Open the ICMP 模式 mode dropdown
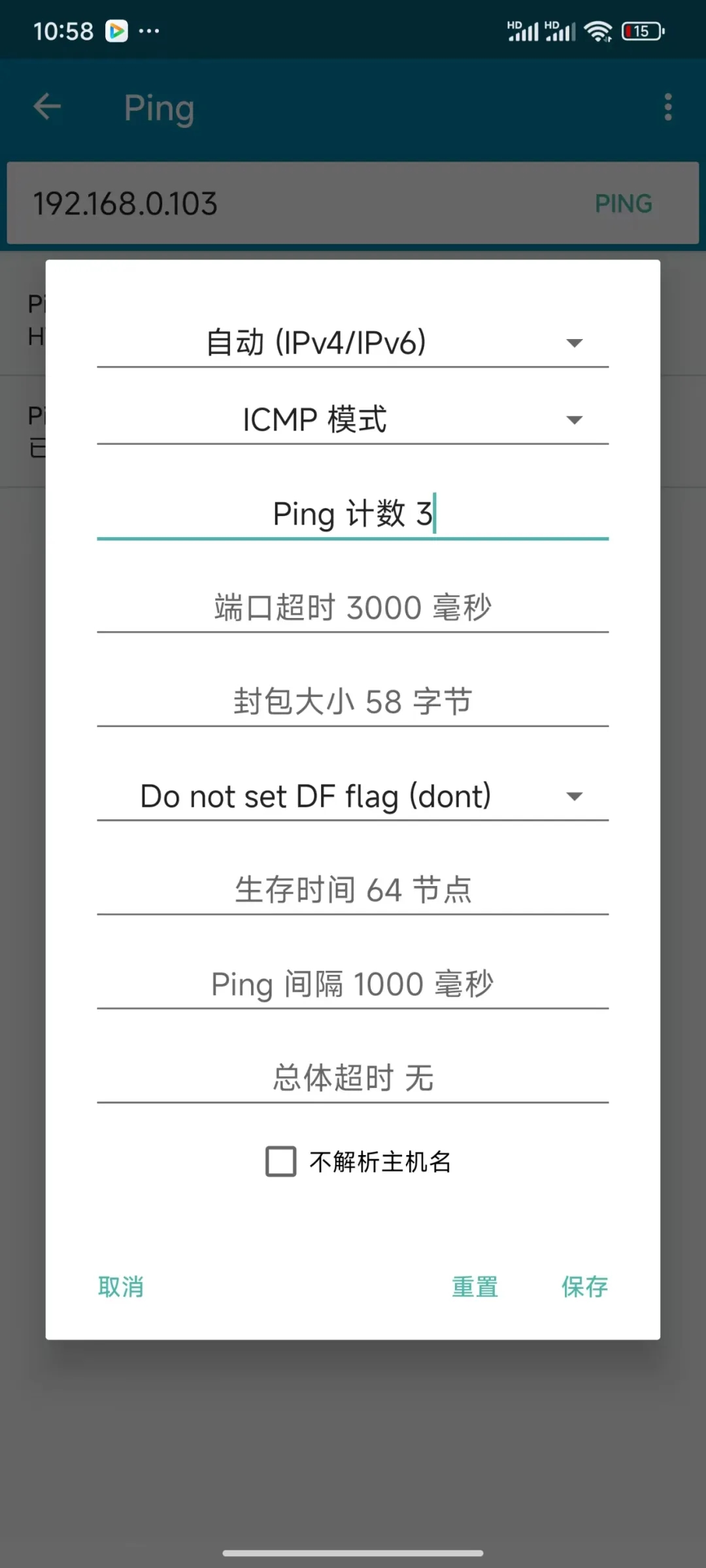This screenshot has width=706, height=1568. point(352,419)
